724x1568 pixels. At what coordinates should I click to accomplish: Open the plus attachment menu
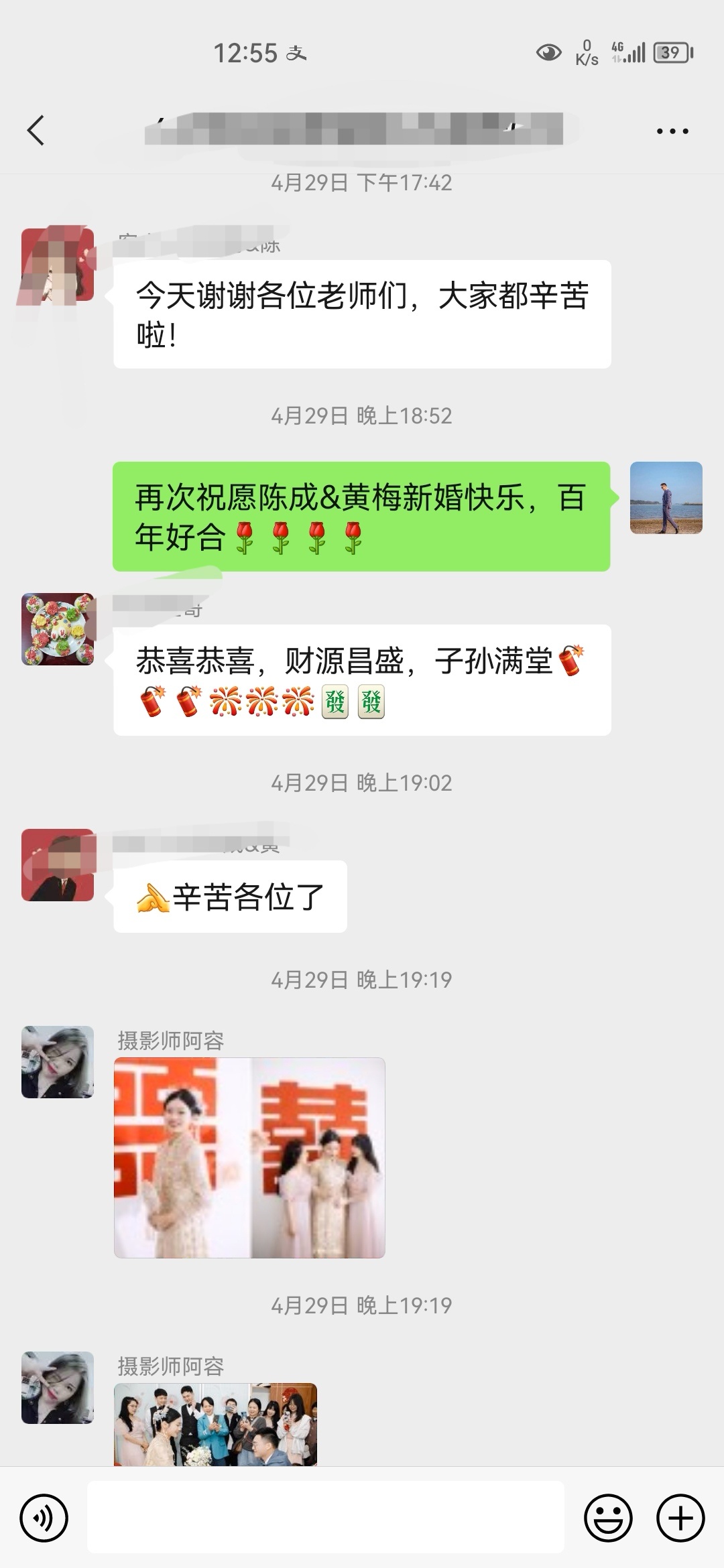click(680, 1518)
